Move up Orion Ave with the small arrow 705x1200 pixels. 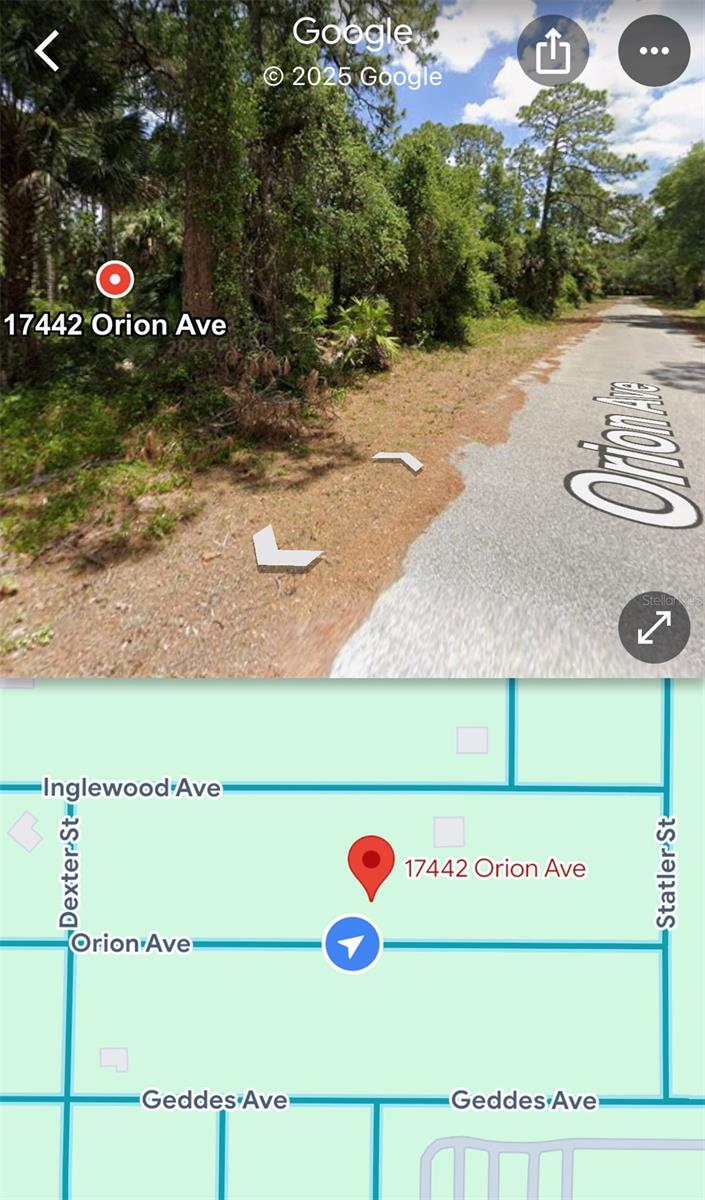coord(398,461)
